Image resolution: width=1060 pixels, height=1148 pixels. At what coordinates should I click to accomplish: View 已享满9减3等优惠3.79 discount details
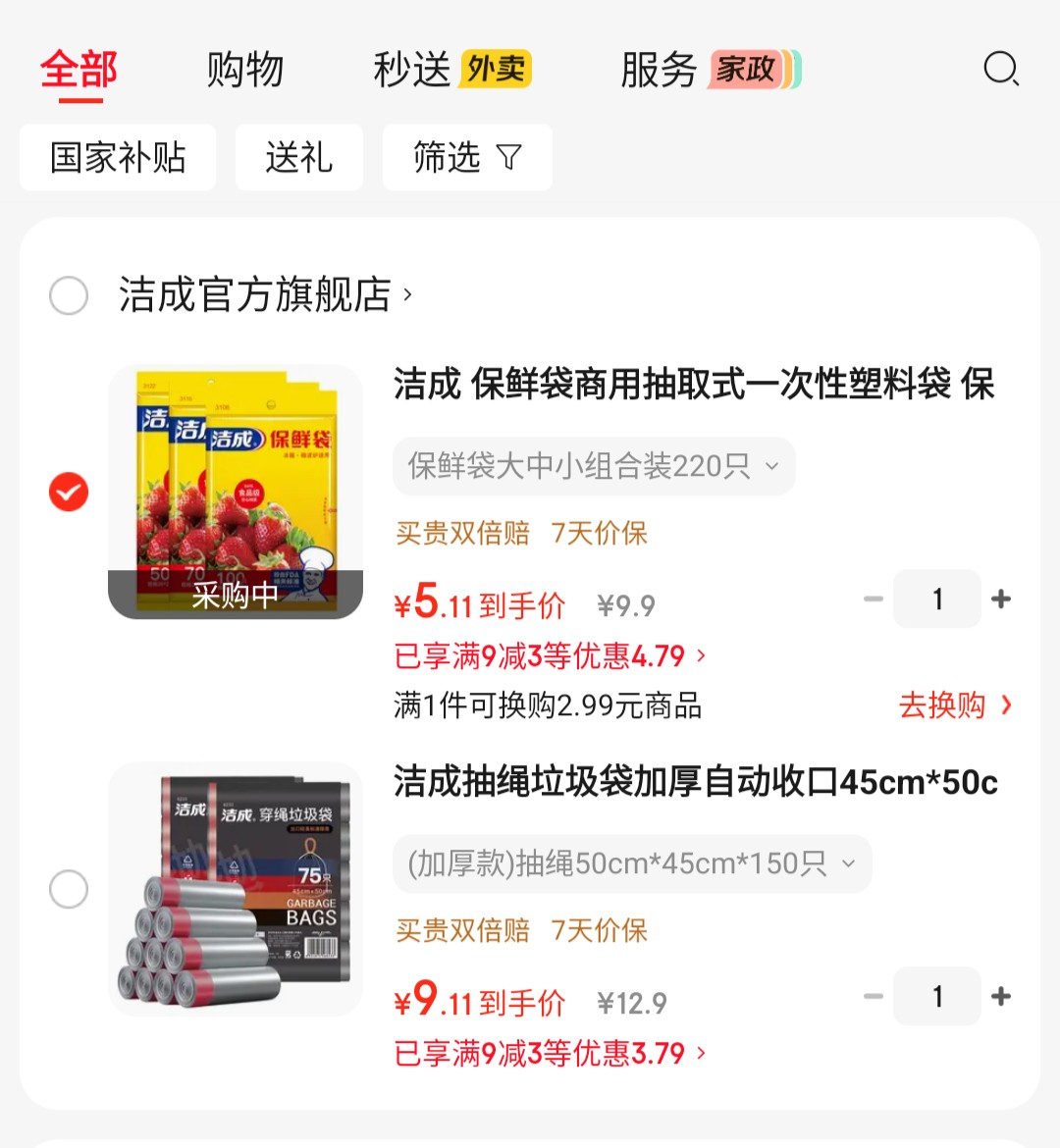(x=550, y=1053)
